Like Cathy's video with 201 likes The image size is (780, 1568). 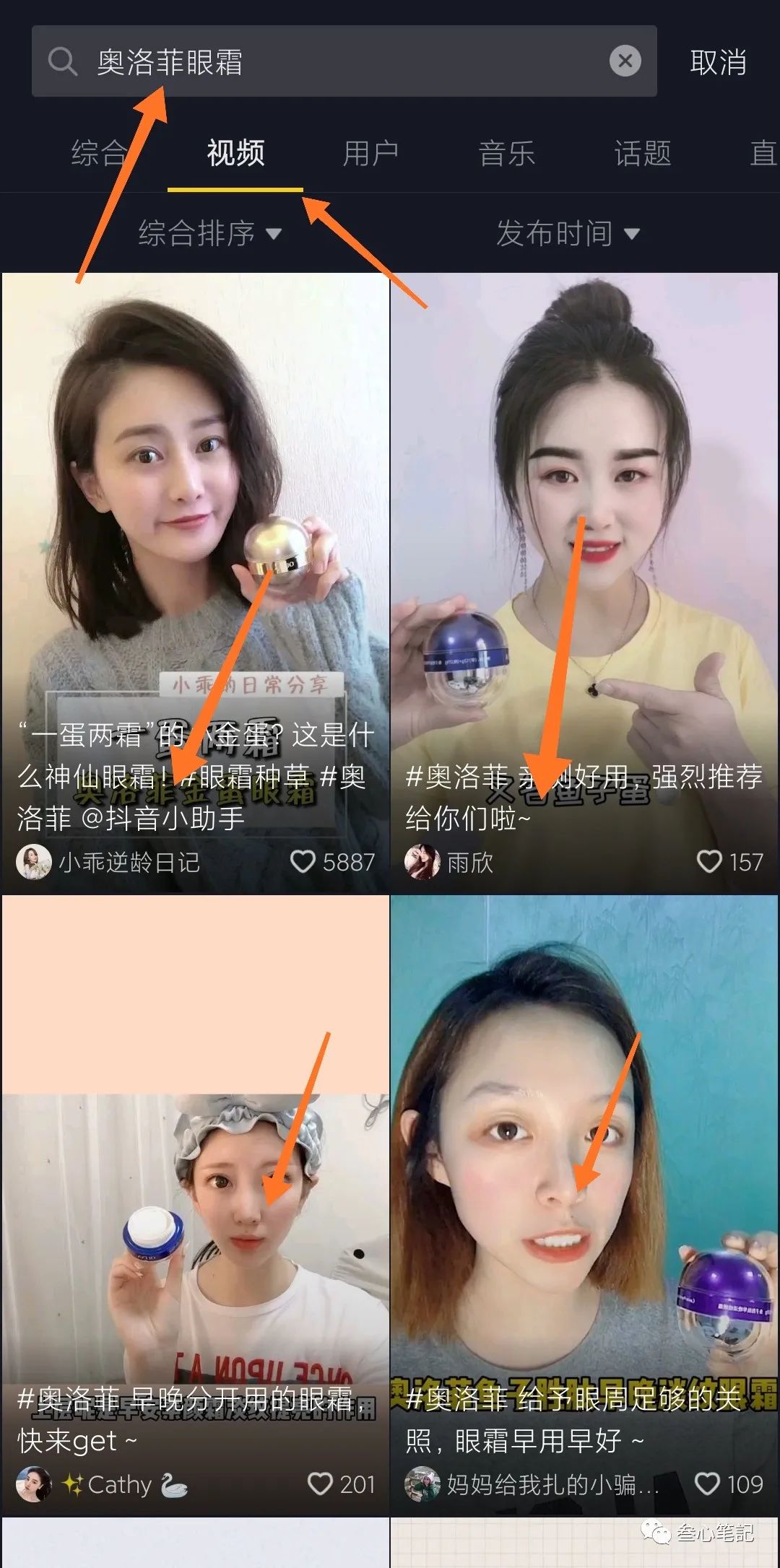pos(320,1484)
